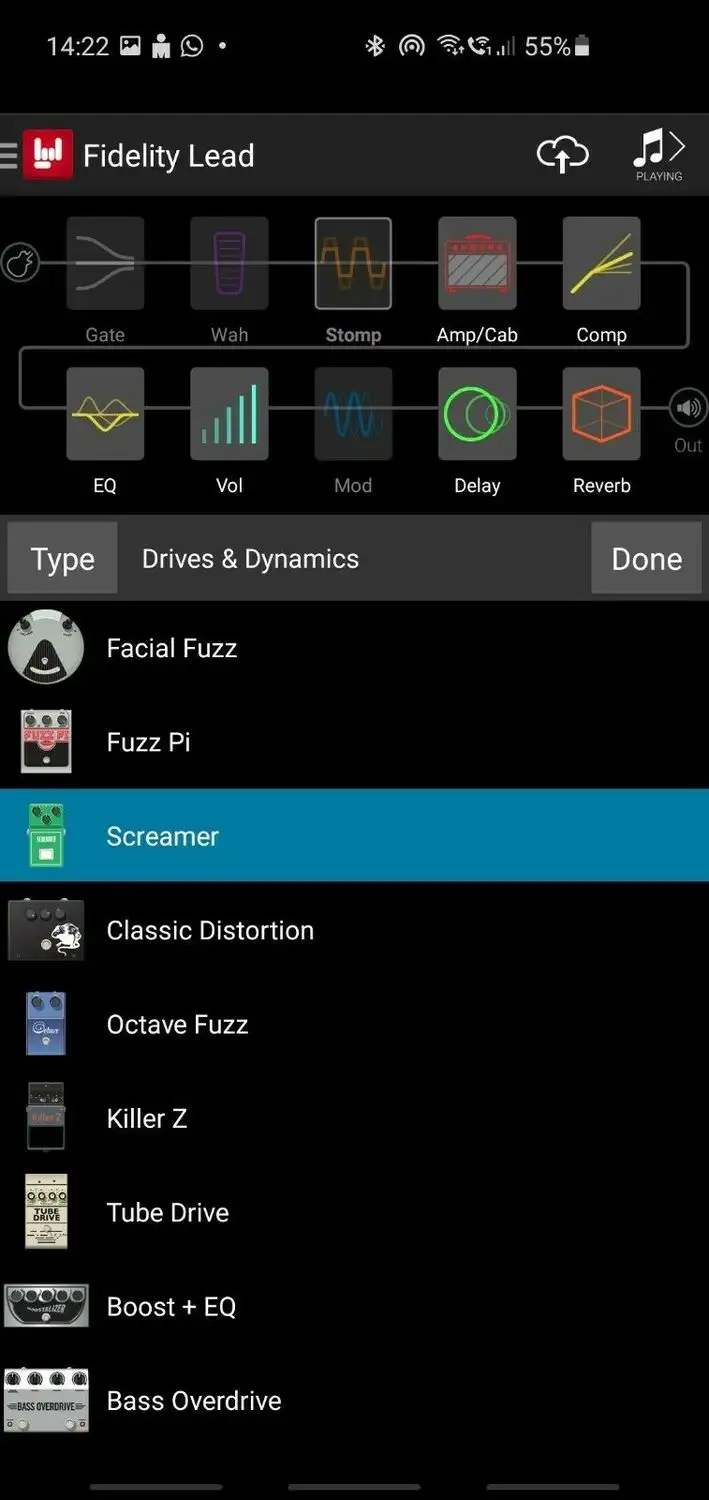Choose Octave Fuzz pedal
709x1500 pixels.
click(354, 1024)
